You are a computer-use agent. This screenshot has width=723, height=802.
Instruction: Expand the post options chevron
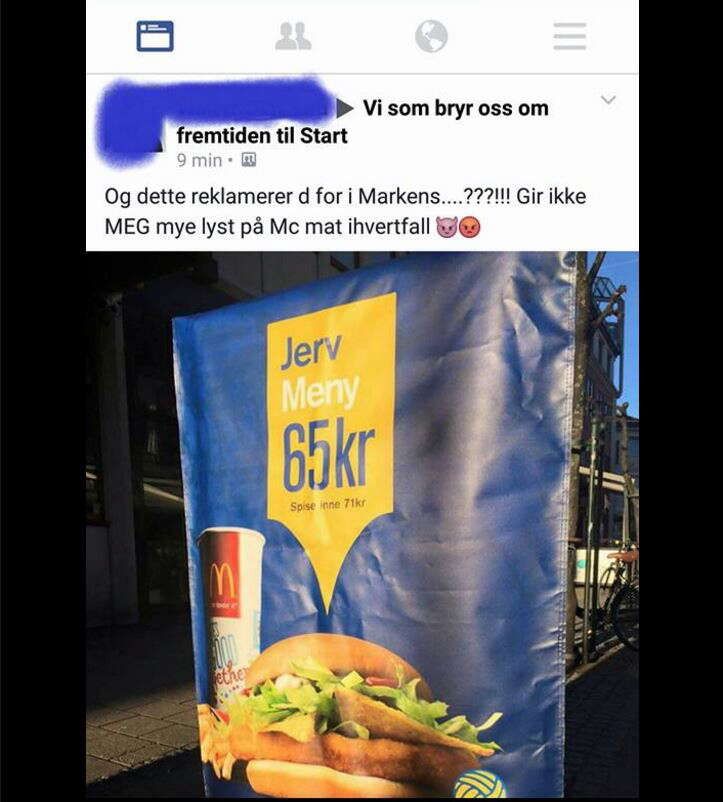click(608, 100)
